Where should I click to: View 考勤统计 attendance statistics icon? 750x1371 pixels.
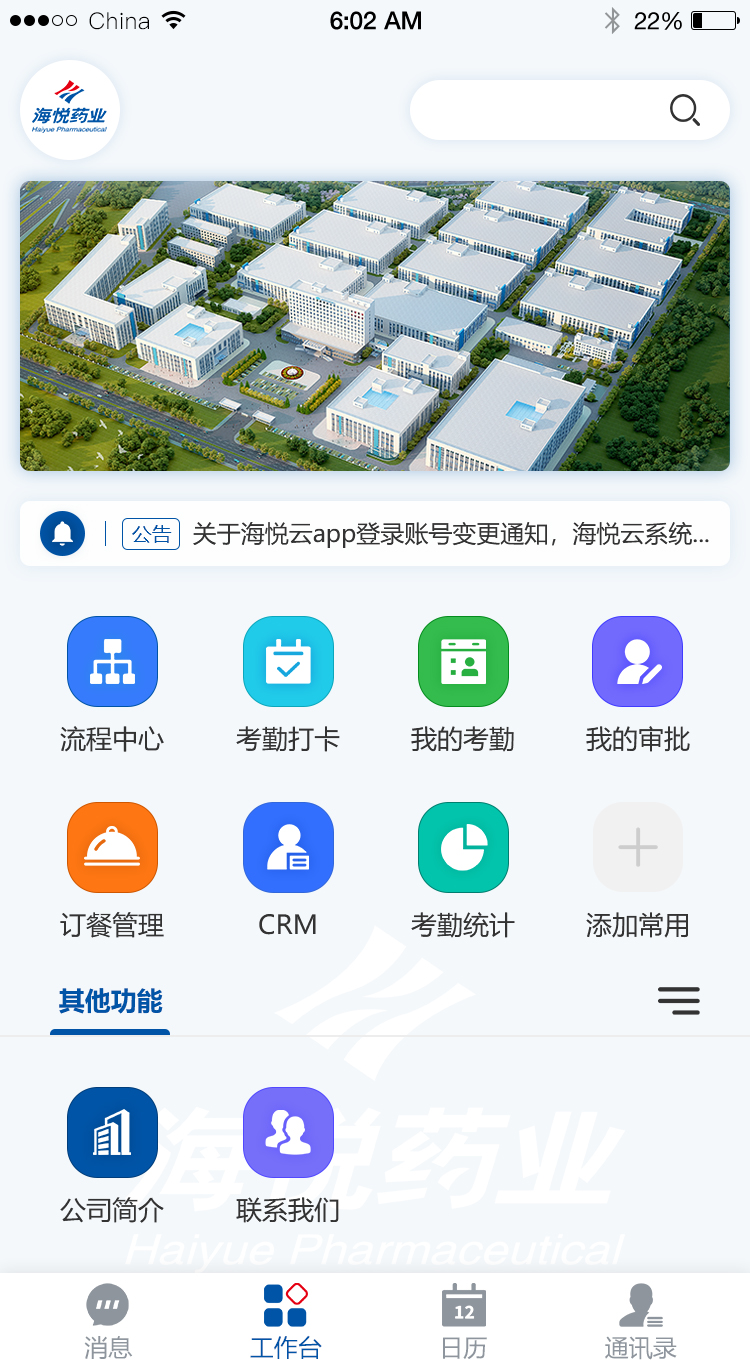click(463, 847)
